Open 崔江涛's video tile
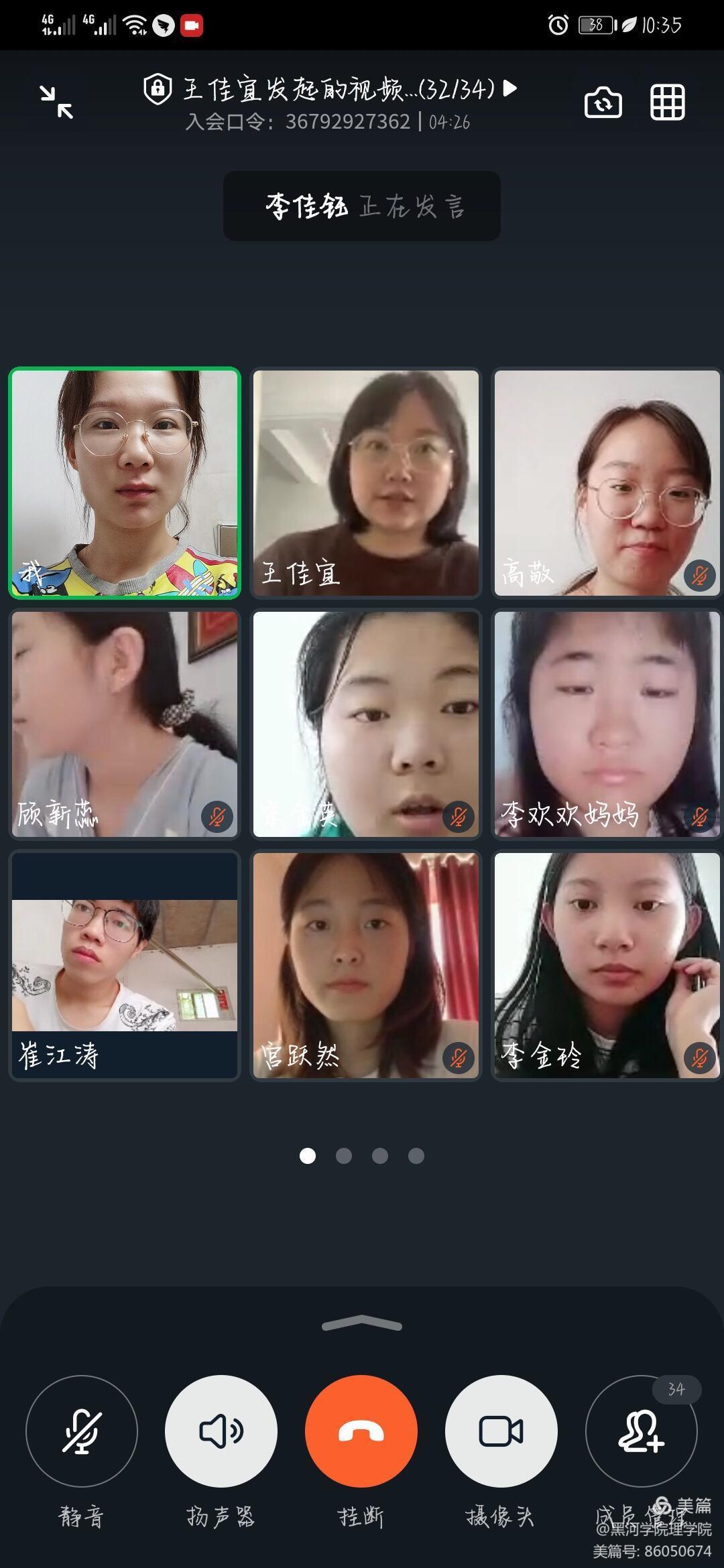Viewport: 724px width, 1568px height. tap(125, 965)
